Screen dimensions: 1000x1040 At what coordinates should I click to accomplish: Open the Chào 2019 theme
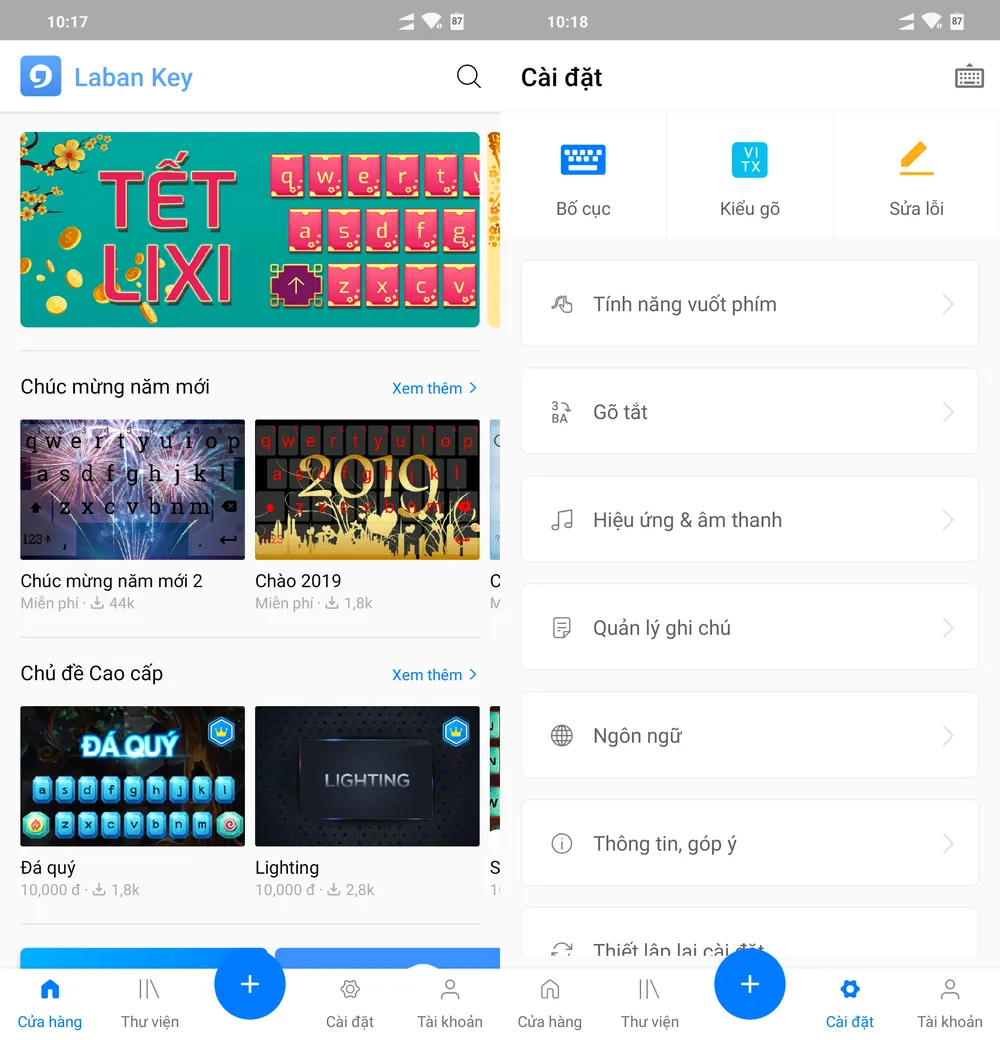tap(367, 490)
